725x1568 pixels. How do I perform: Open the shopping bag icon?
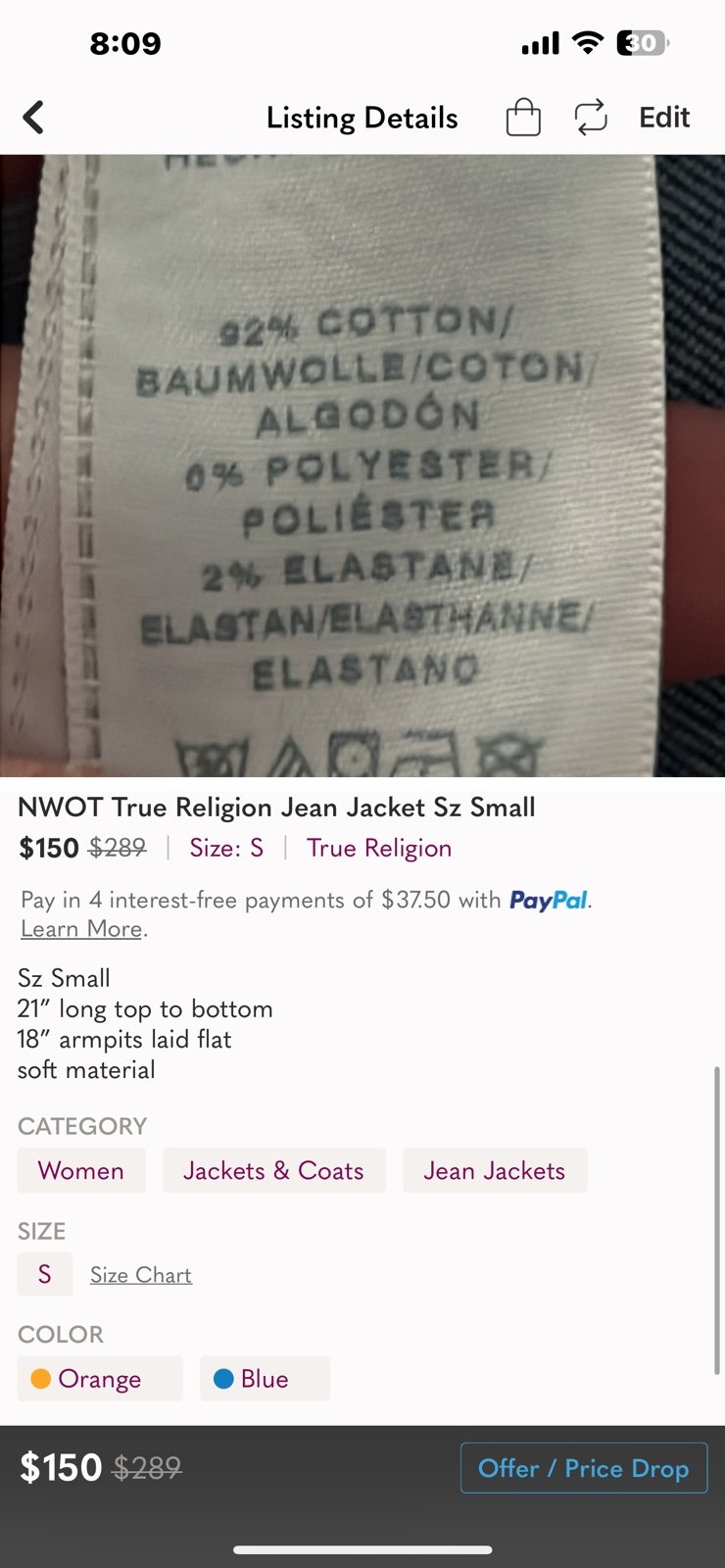pyautogui.click(x=523, y=118)
